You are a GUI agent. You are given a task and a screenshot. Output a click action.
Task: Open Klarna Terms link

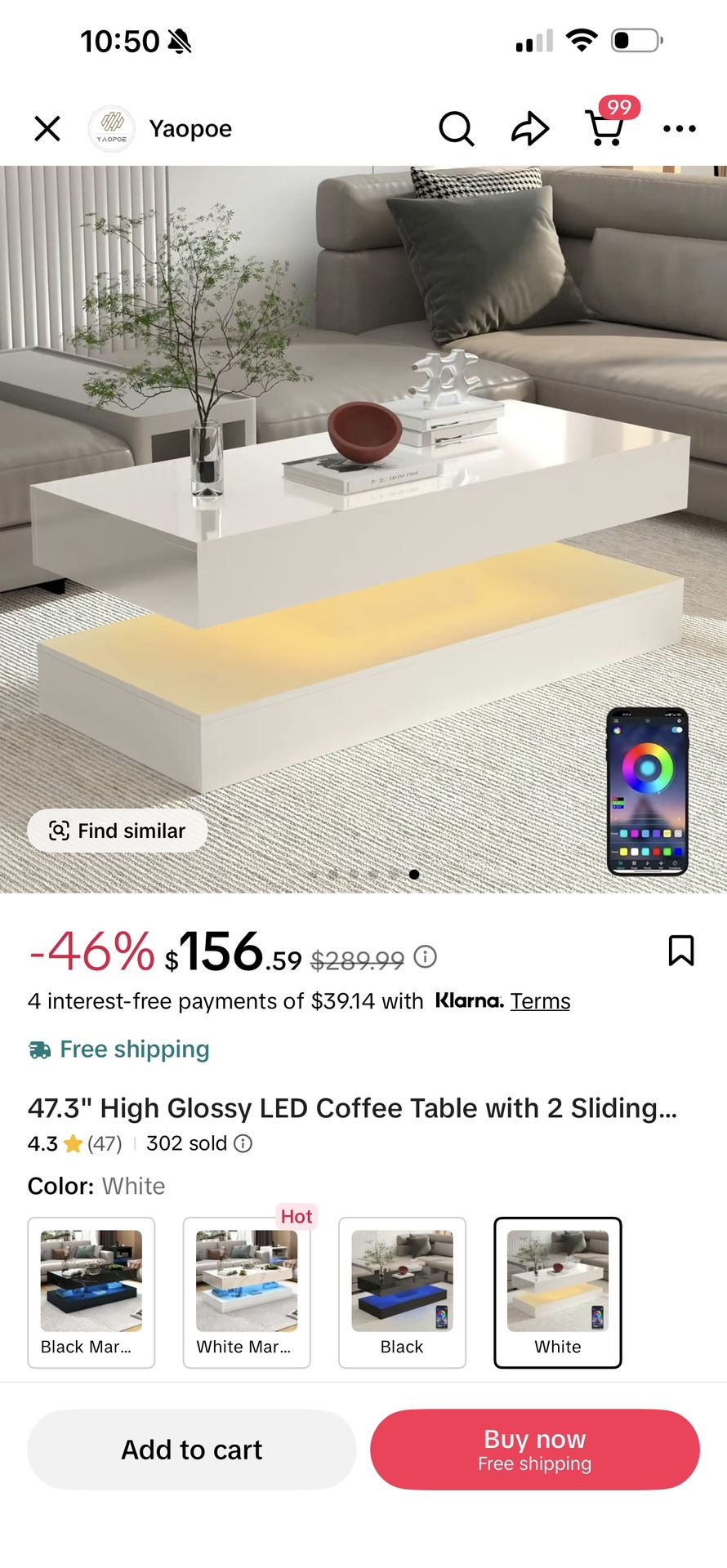[540, 1001]
